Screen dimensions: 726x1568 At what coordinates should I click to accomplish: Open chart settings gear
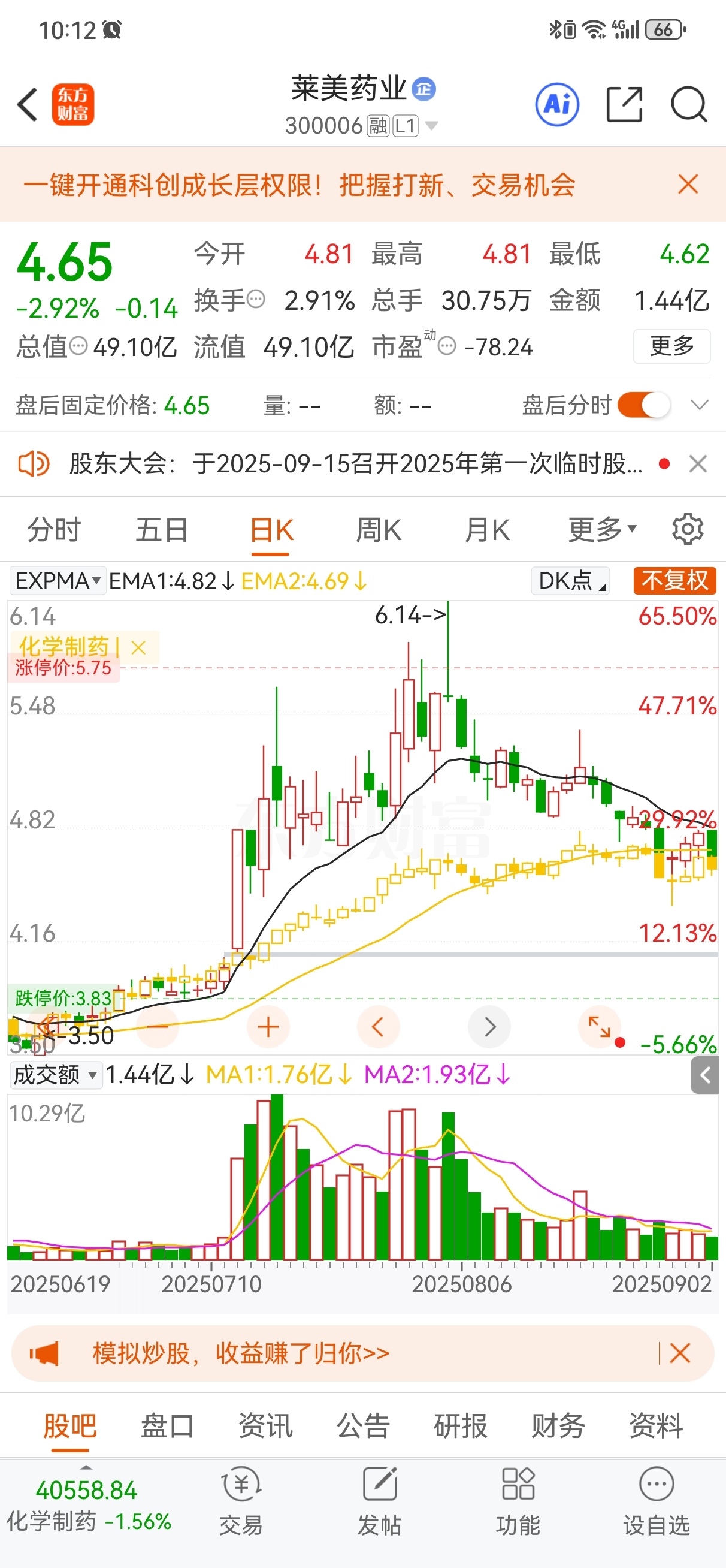coord(688,529)
